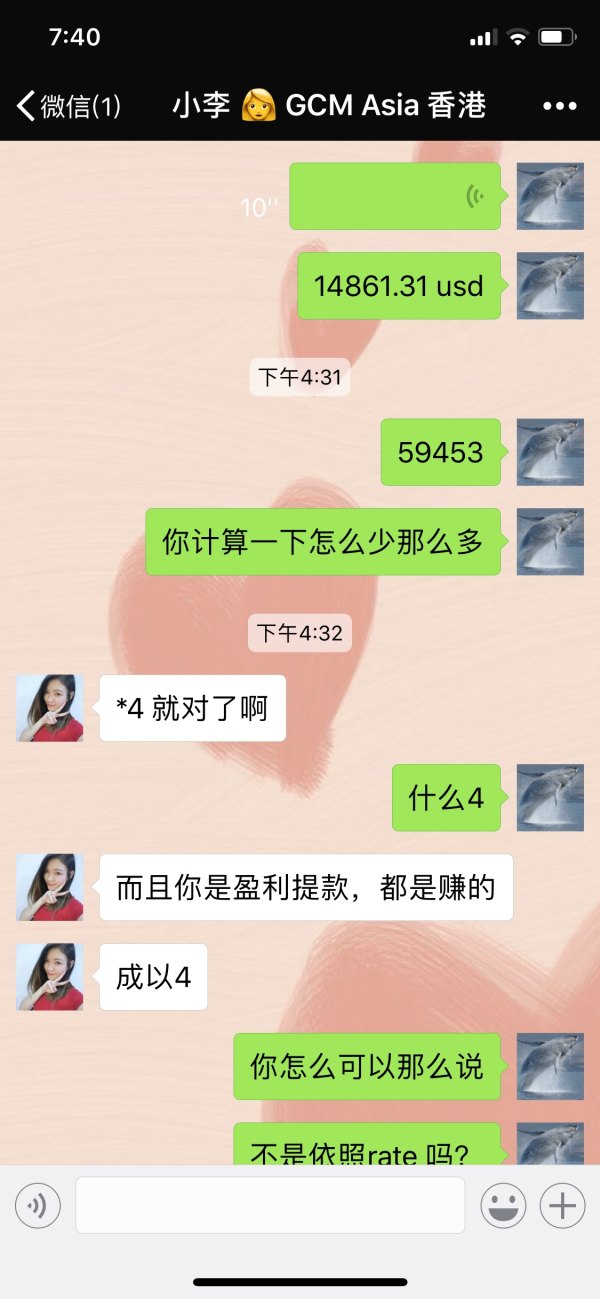The image size is (600, 1299).
Task: Play the 10-second voice message
Action: 395,197
